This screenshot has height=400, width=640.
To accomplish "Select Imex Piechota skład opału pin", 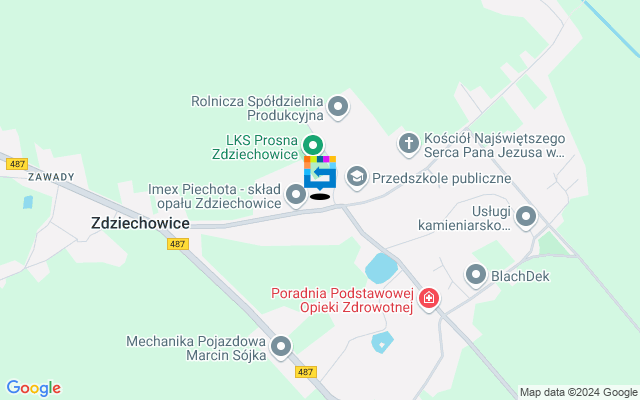I will point(296,194).
